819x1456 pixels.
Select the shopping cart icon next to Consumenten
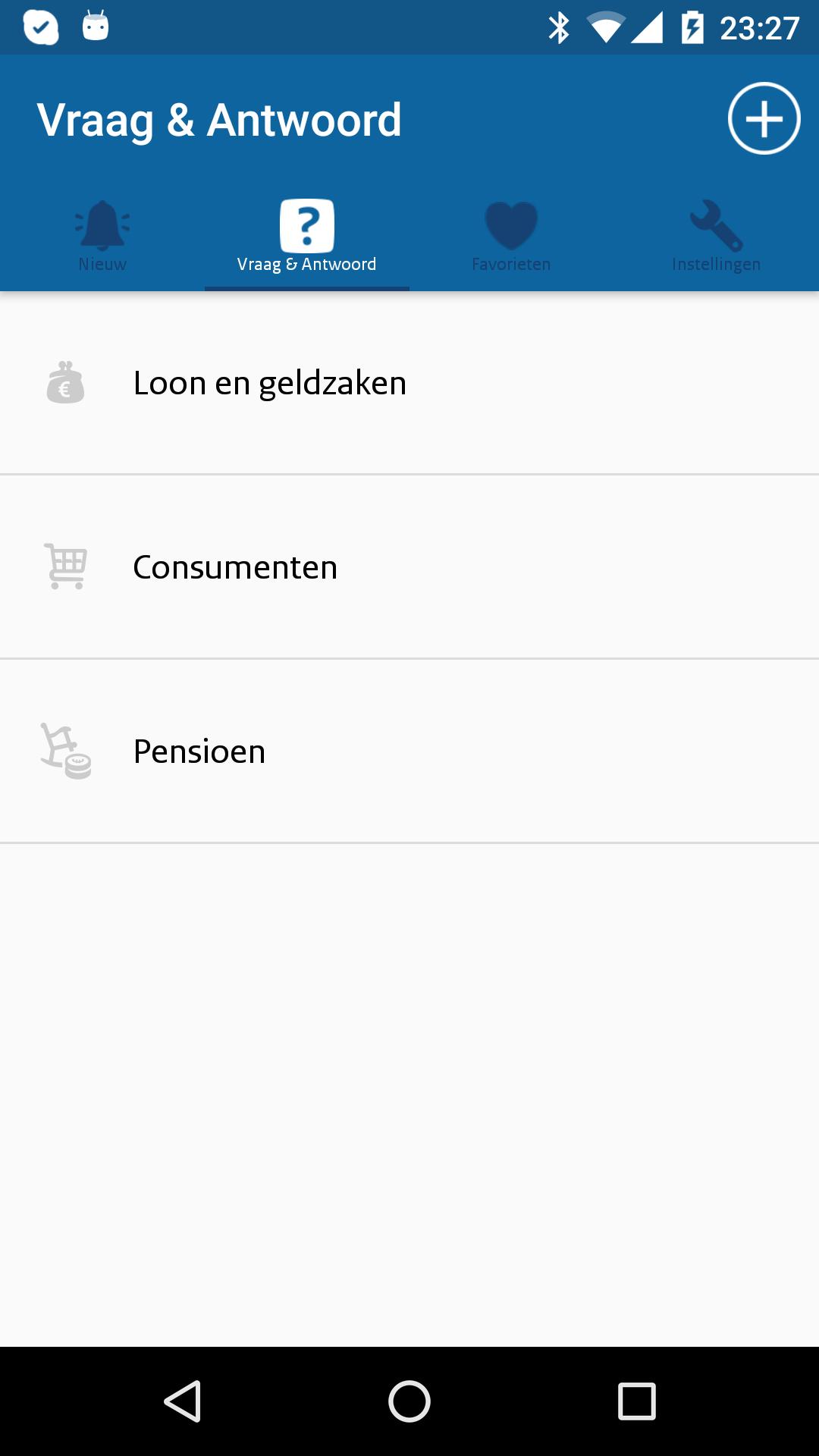(65, 566)
